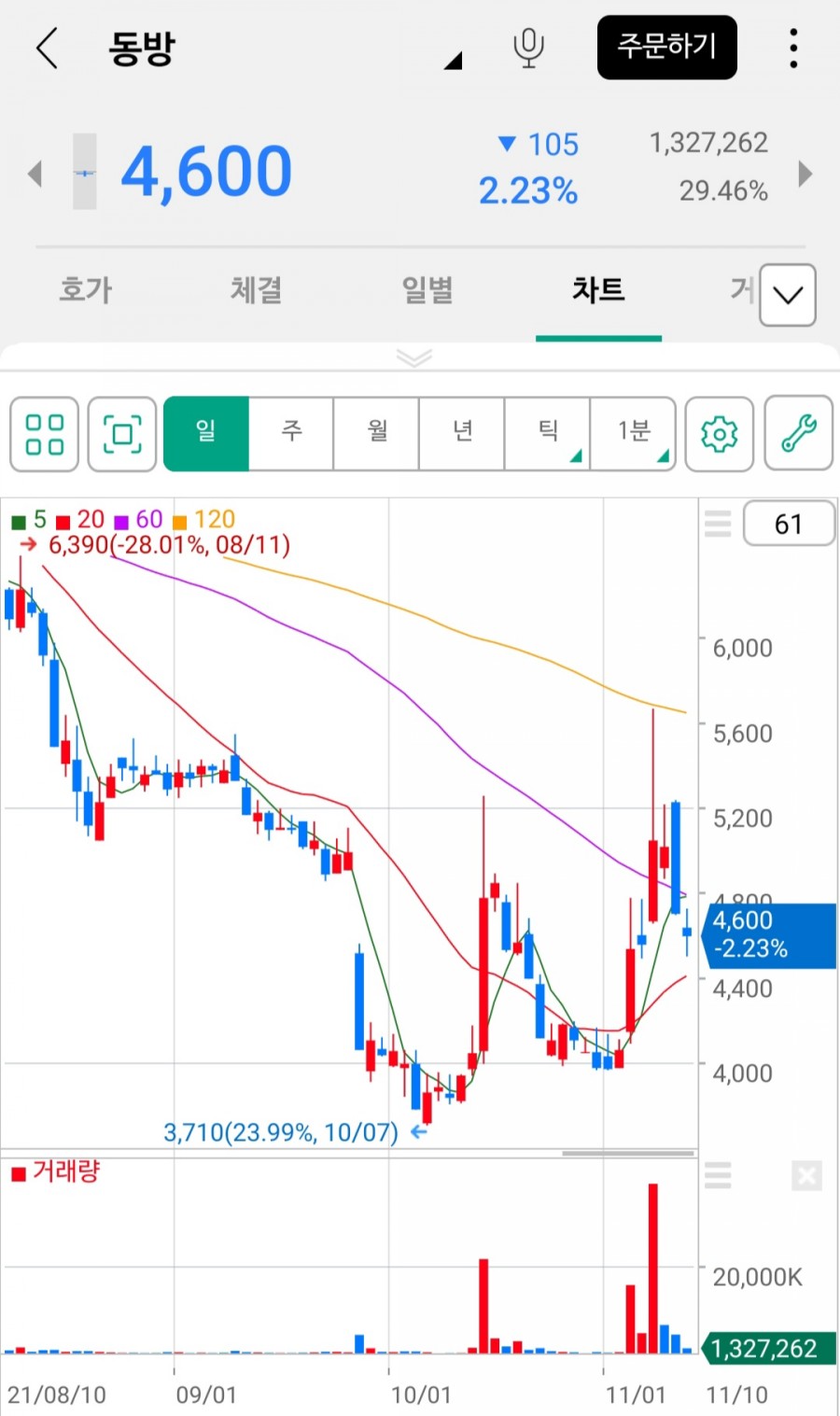Image resolution: width=840 pixels, height=1416 pixels.
Task: Go to previous stock with left arrow
Action: [35, 174]
